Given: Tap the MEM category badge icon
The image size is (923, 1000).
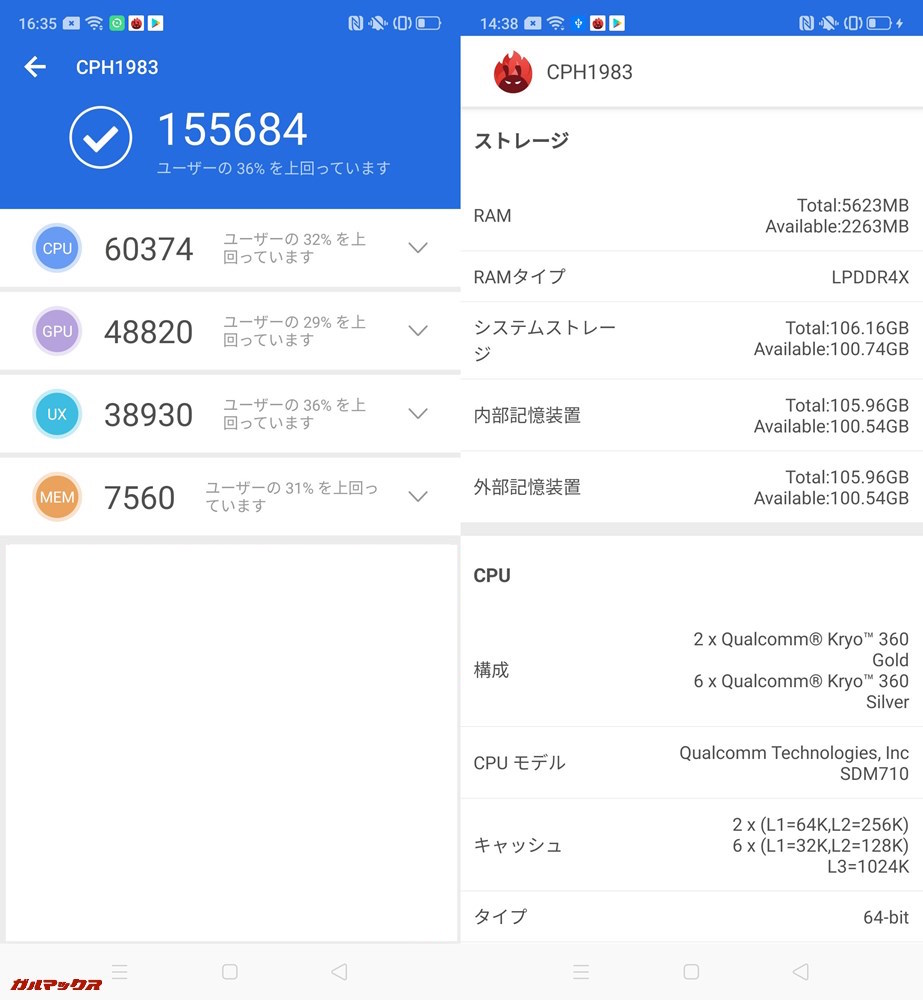Looking at the screenshot, I should (x=57, y=497).
